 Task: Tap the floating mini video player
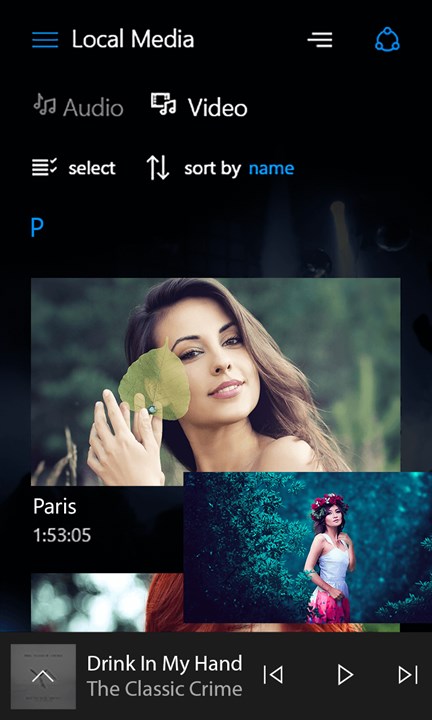308,547
